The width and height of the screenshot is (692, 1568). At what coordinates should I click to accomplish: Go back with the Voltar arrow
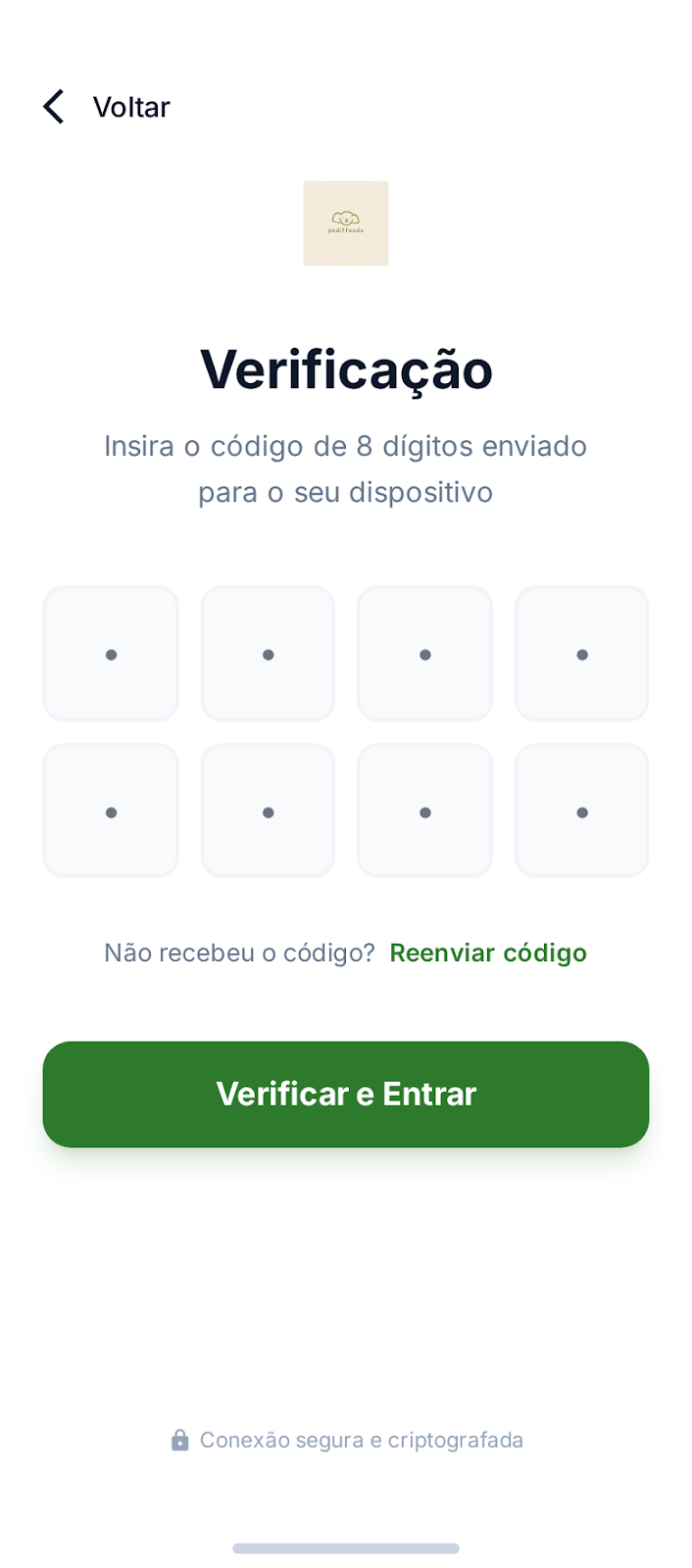[54, 107]
